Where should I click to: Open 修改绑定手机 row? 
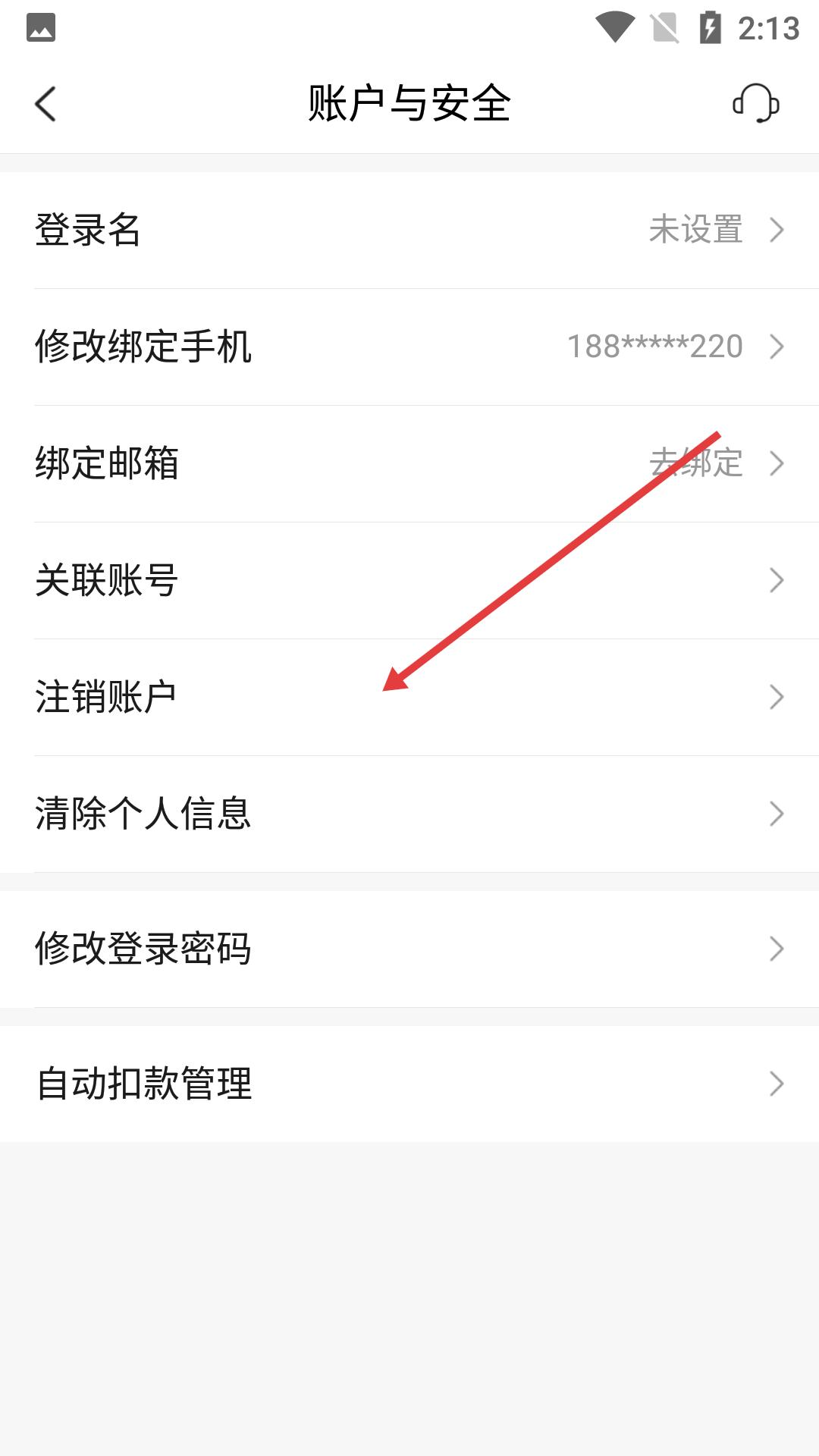(x=409, y=347)
